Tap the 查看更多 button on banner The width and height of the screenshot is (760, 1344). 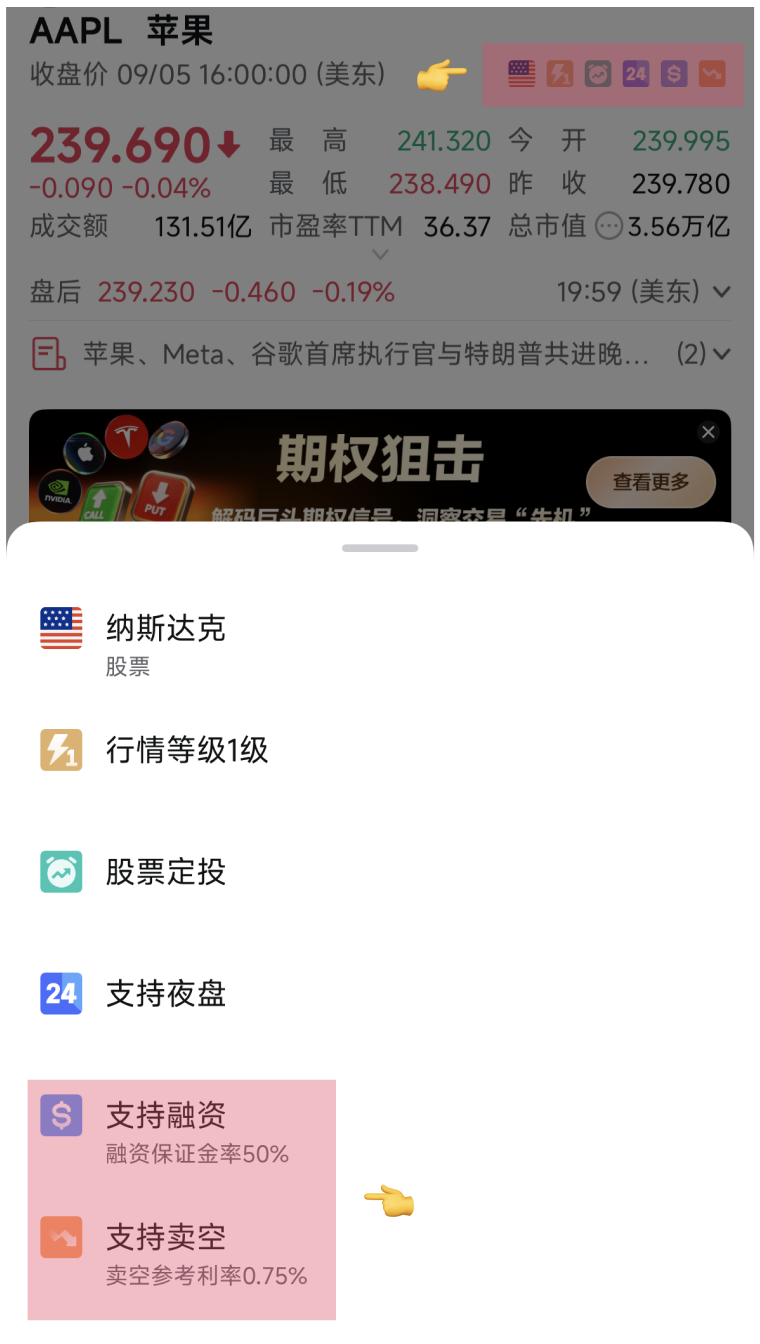tap(651, 483)
